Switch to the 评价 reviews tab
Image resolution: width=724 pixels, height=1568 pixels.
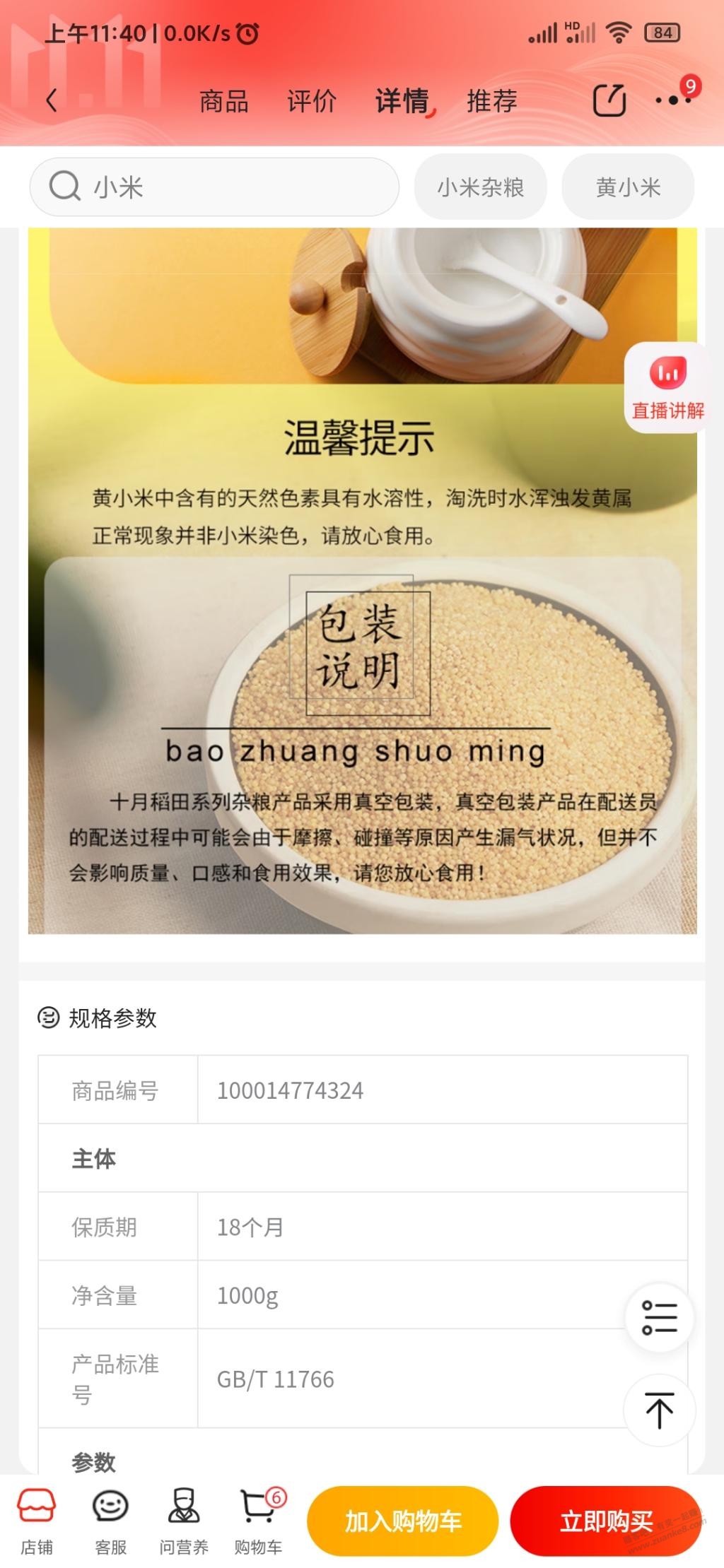click(310, 101)
